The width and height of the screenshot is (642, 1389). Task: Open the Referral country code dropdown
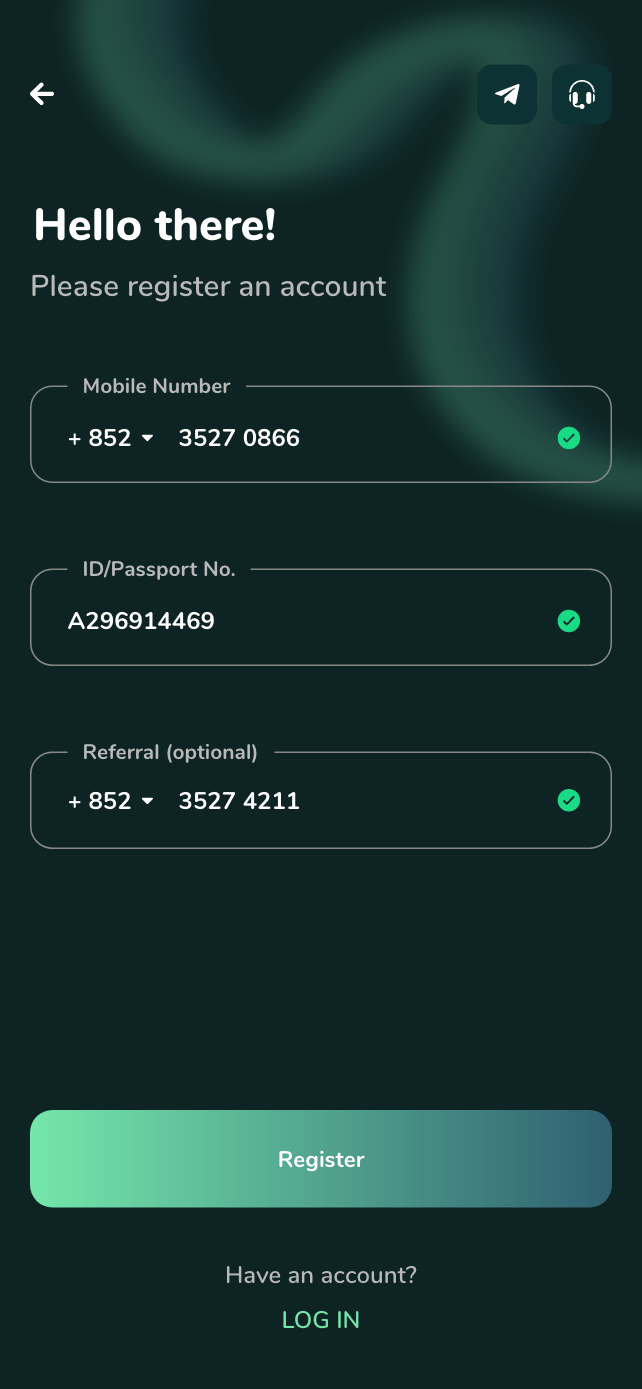click(111, 801)
